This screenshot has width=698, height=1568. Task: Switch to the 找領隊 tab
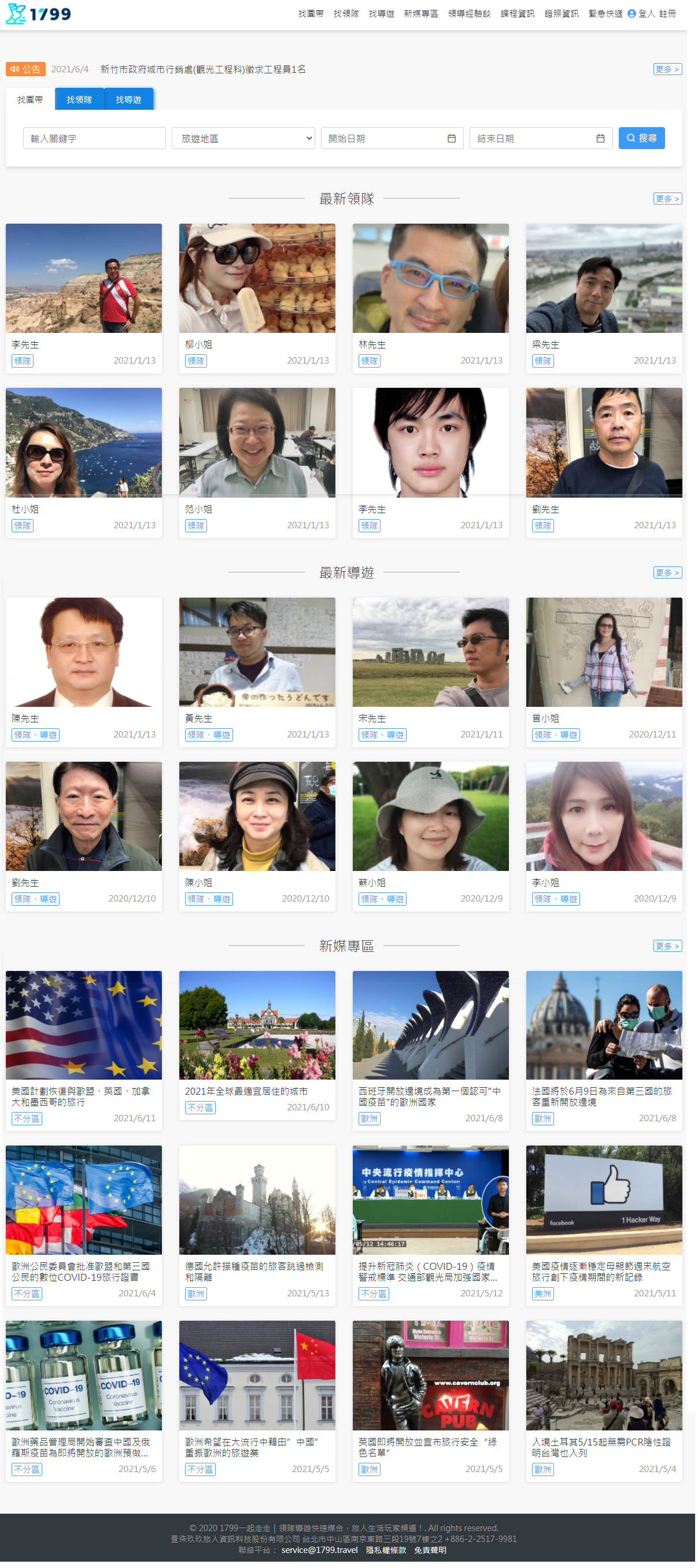(79, 100)
